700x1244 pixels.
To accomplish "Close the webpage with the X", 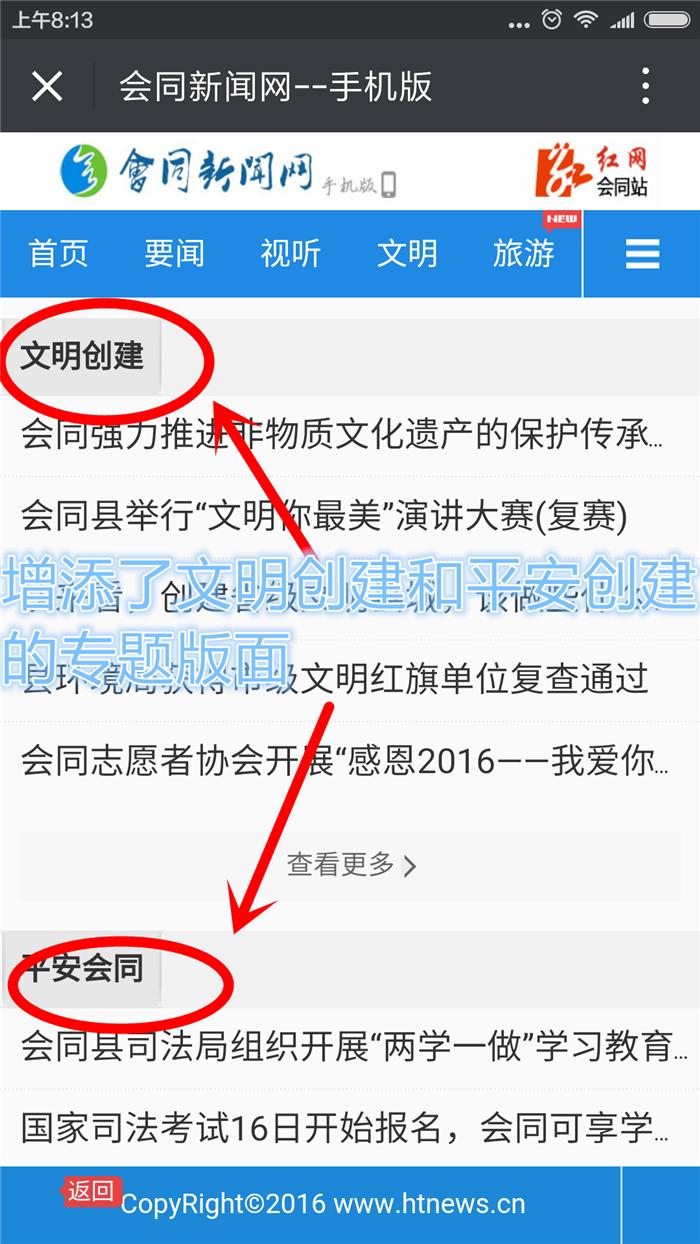I will coord(47,87).
